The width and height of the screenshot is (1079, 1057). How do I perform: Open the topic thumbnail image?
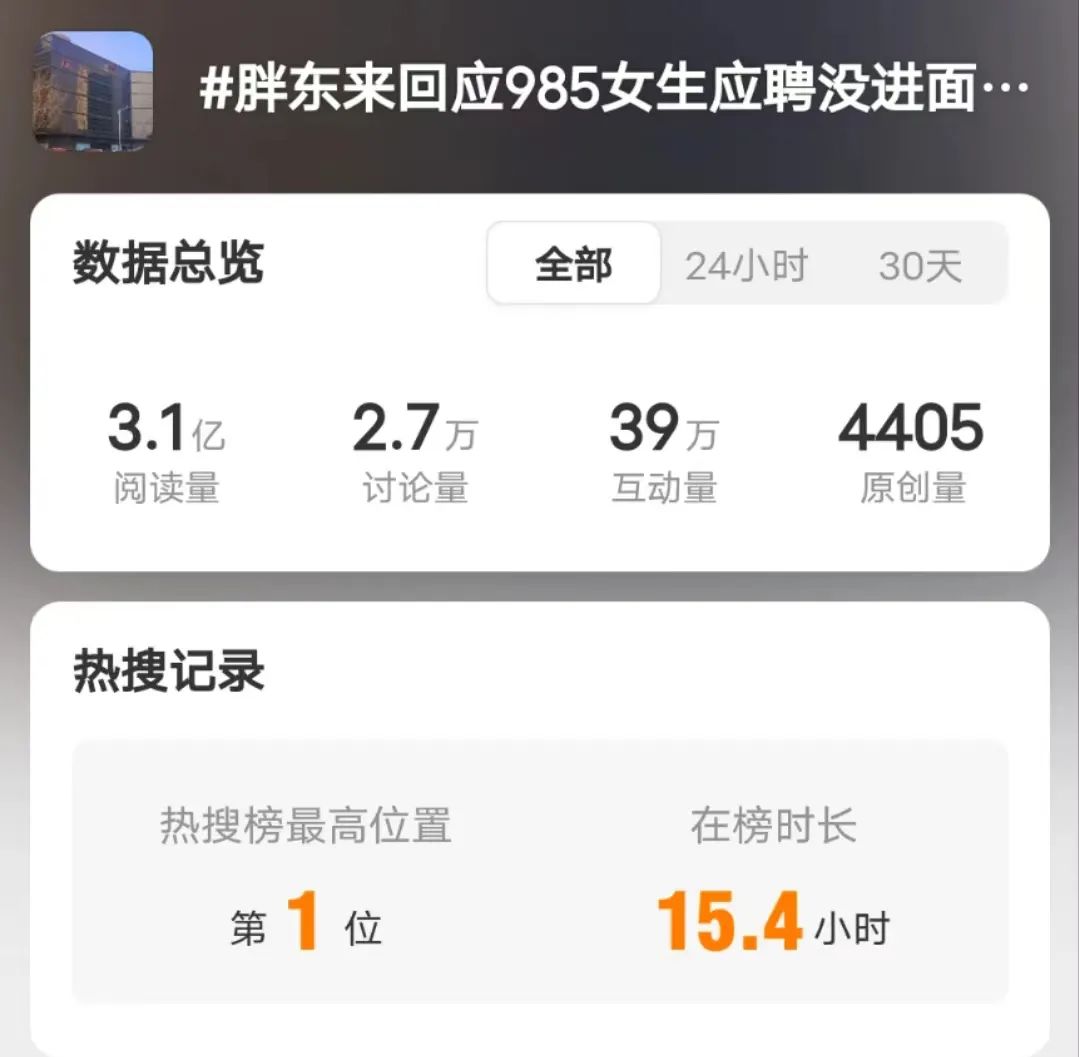click(x=94, y=91)
